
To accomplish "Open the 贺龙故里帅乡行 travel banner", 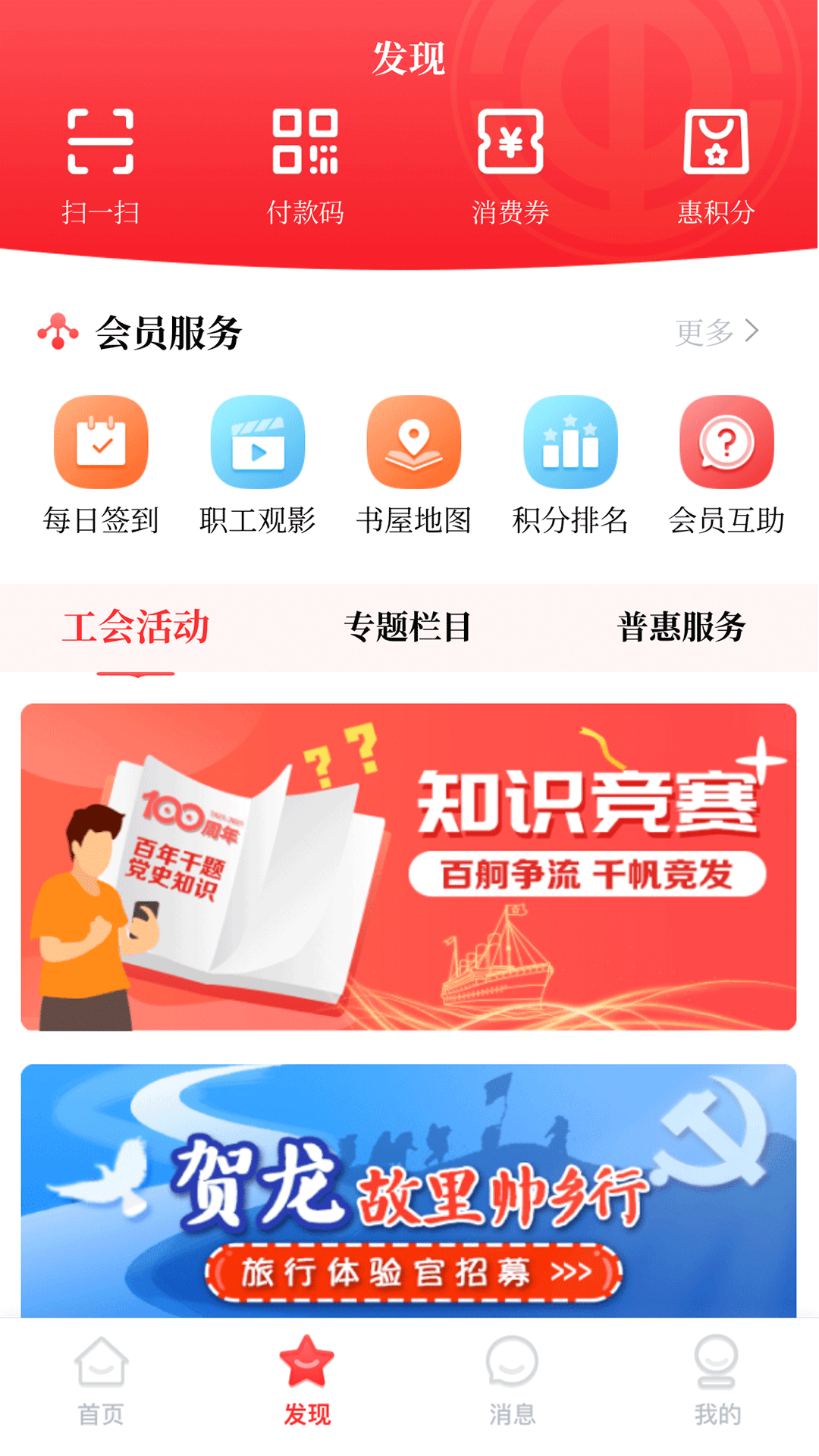I will coord(409,1183).
